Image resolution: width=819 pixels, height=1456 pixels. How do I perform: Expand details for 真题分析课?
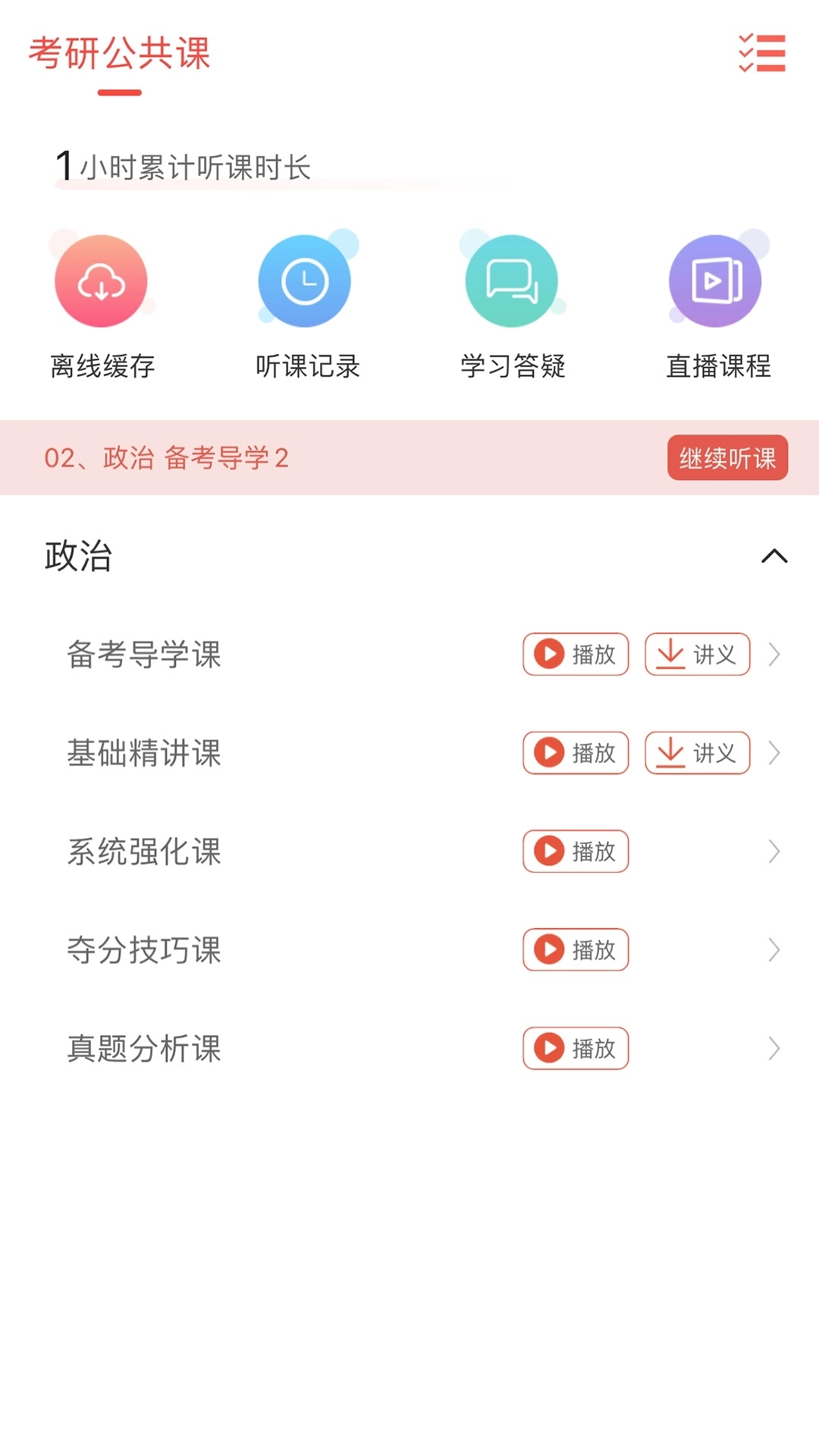[x=773, y=1049]
